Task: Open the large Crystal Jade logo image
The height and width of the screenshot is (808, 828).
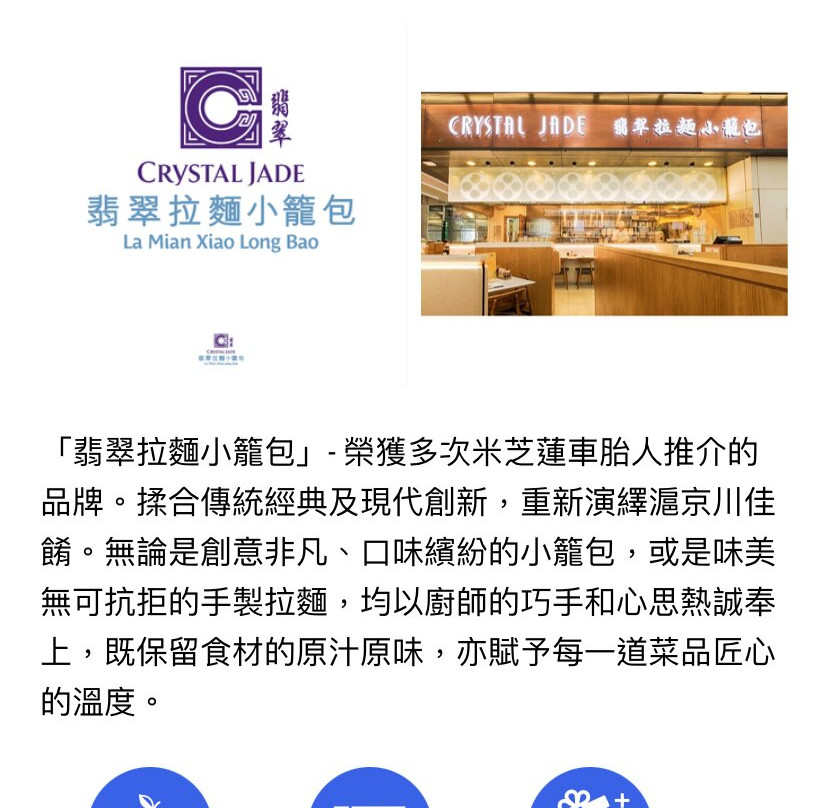Action: 222,160
